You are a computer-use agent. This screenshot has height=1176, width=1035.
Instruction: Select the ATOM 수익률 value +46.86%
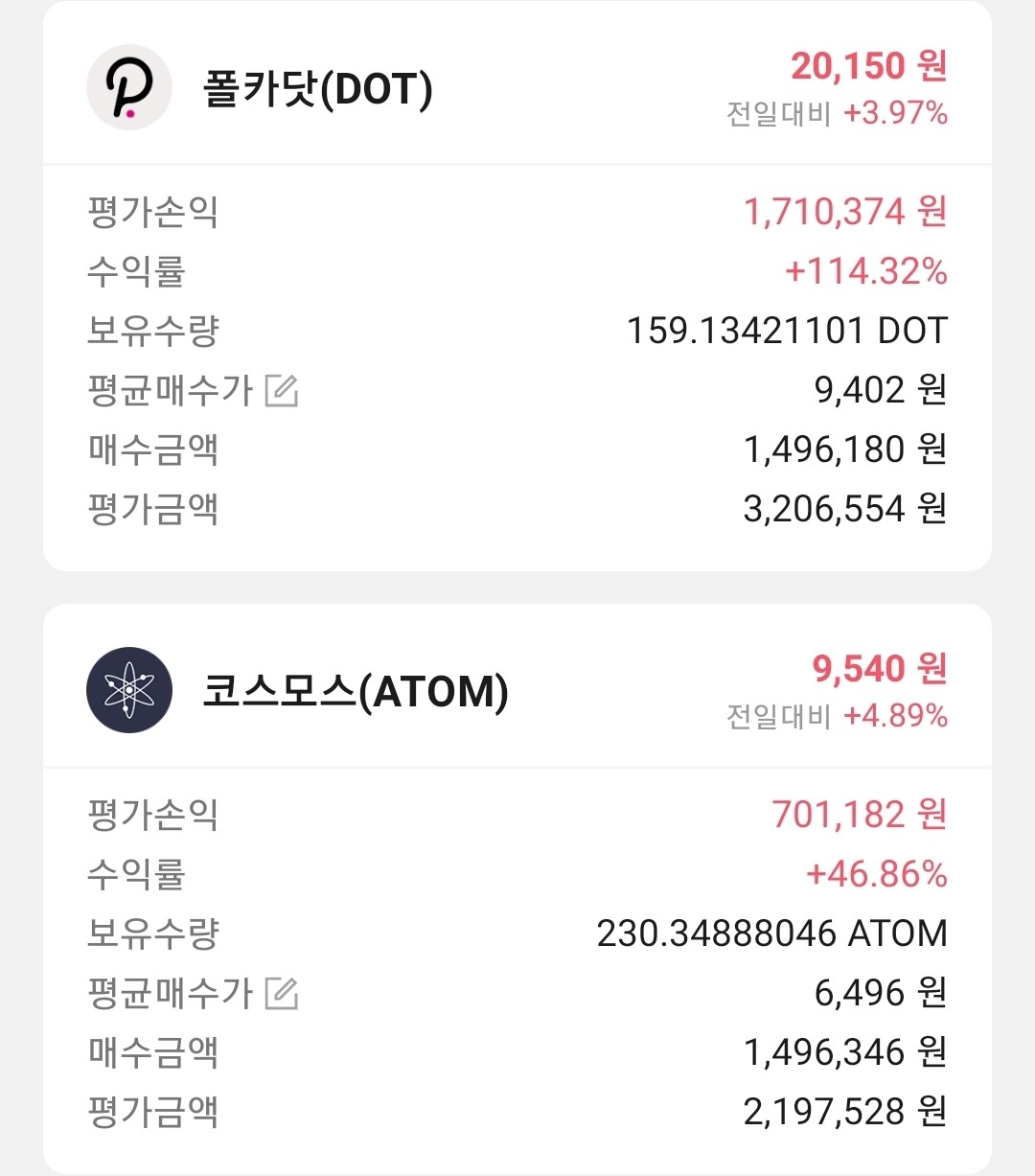877,873
